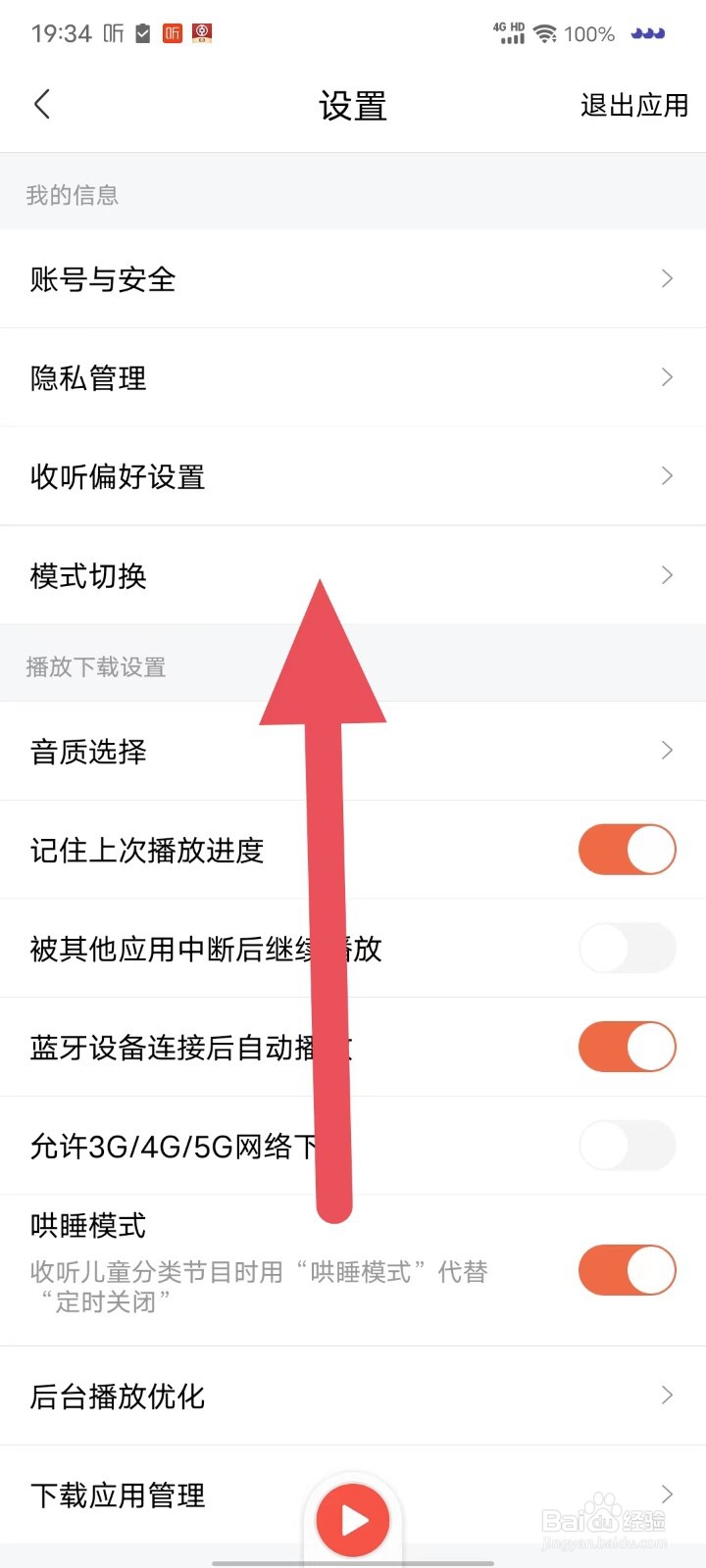Disable 记住上次播放进度
The image size is (706, 1568).
click(627, 850)
